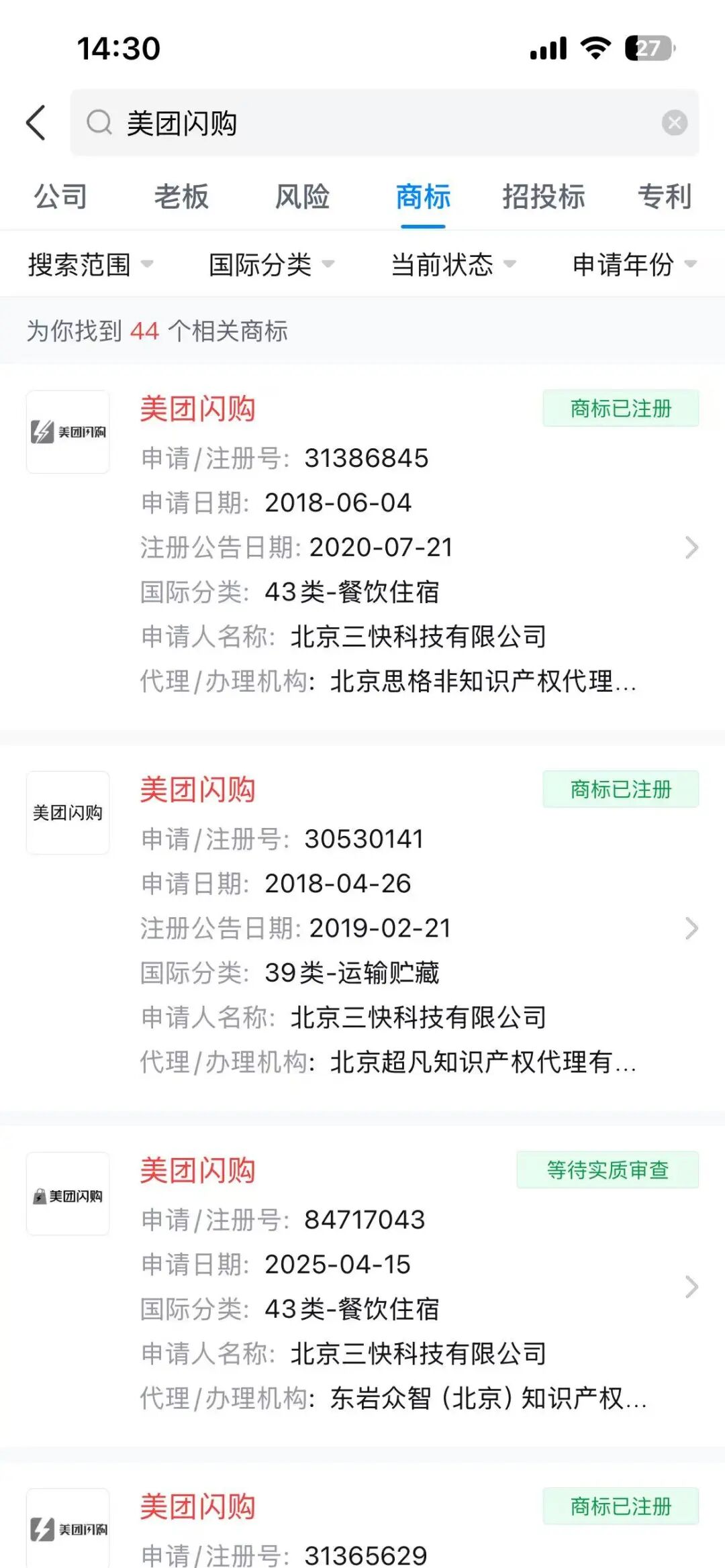Switch to the 公司 tab
Screen dimensions: 725x1568
[x=60, y=197]
